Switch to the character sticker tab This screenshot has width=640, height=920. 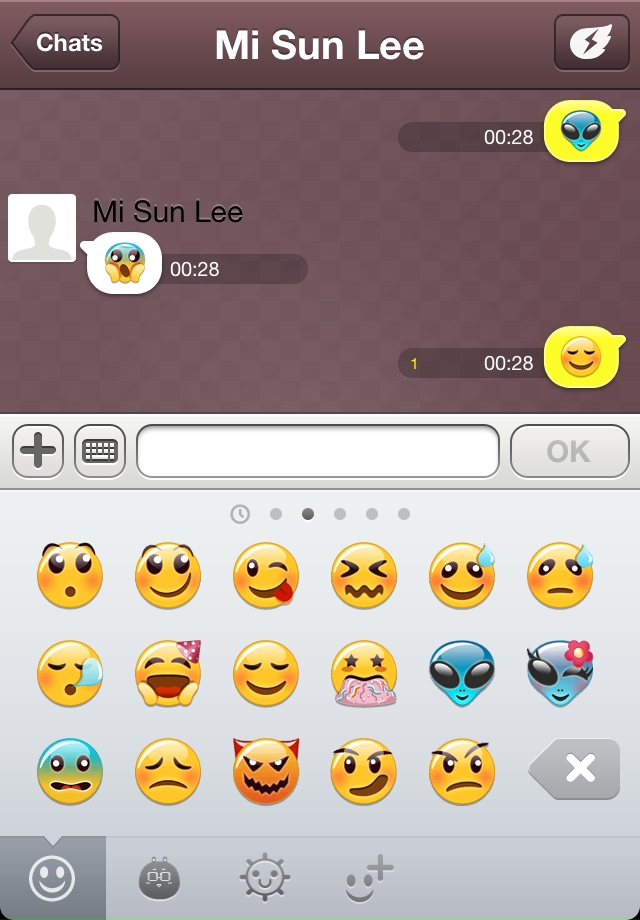tap(160, 879)
